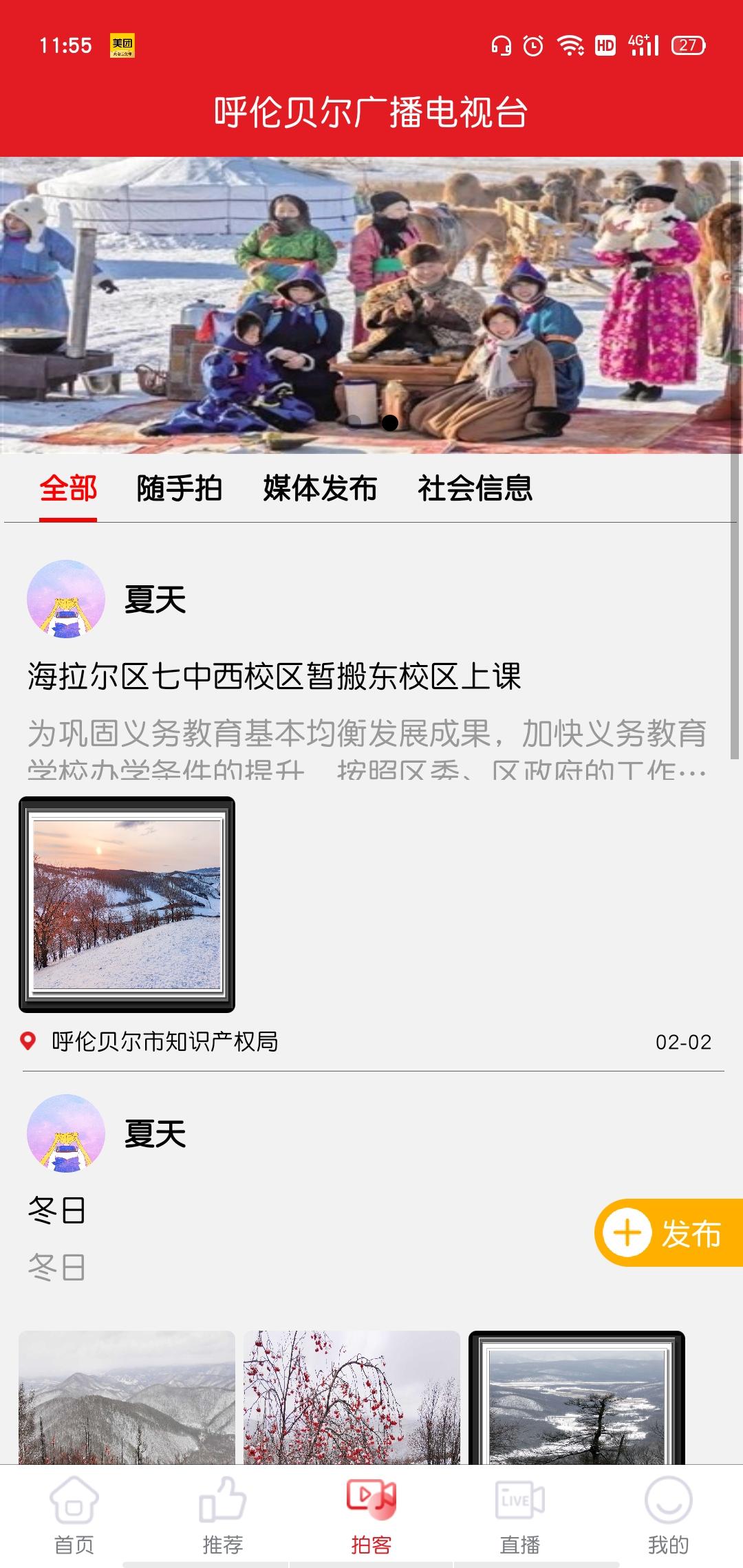Select the 全部 tab

click(68, 489)
